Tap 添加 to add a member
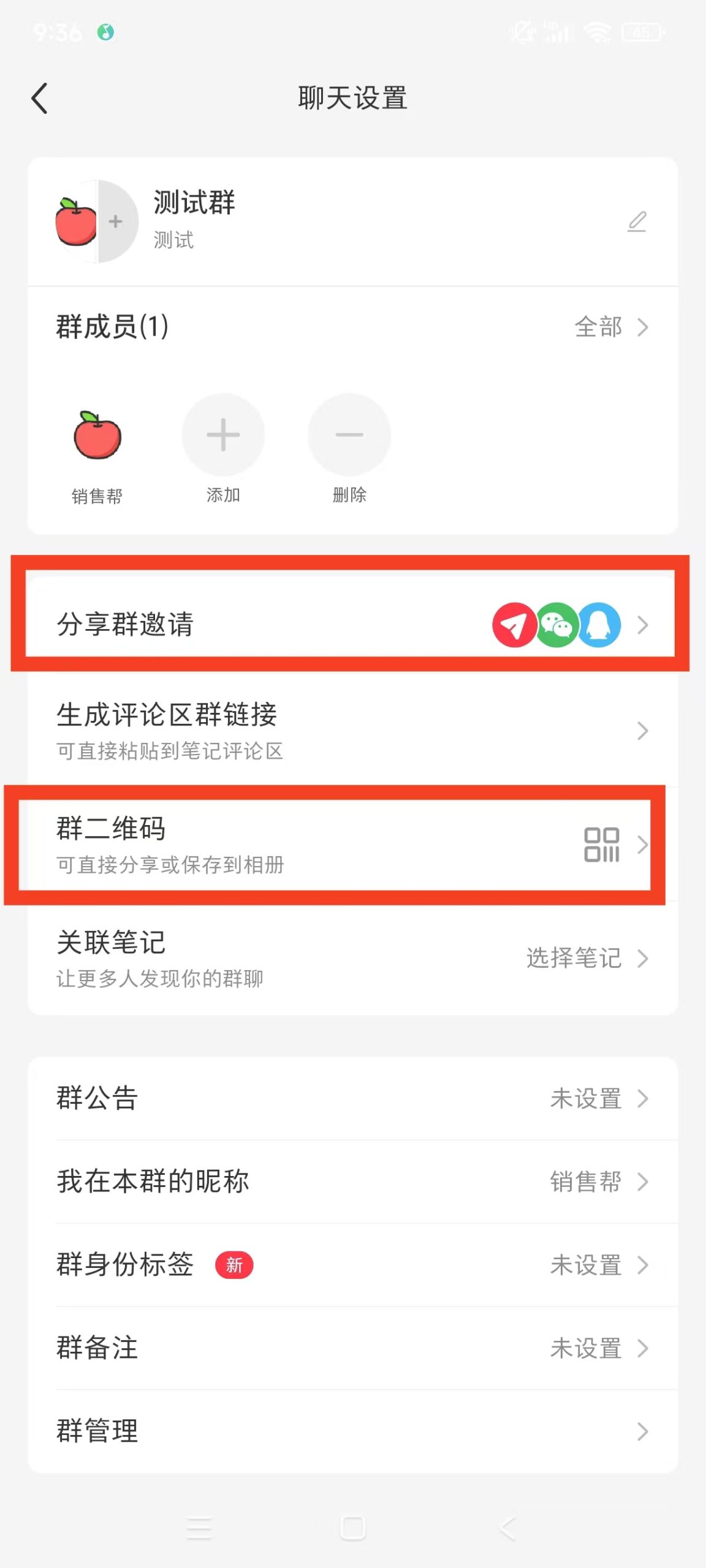The height and width of the screenshot is (1568, 706). (x=223, y=435)
